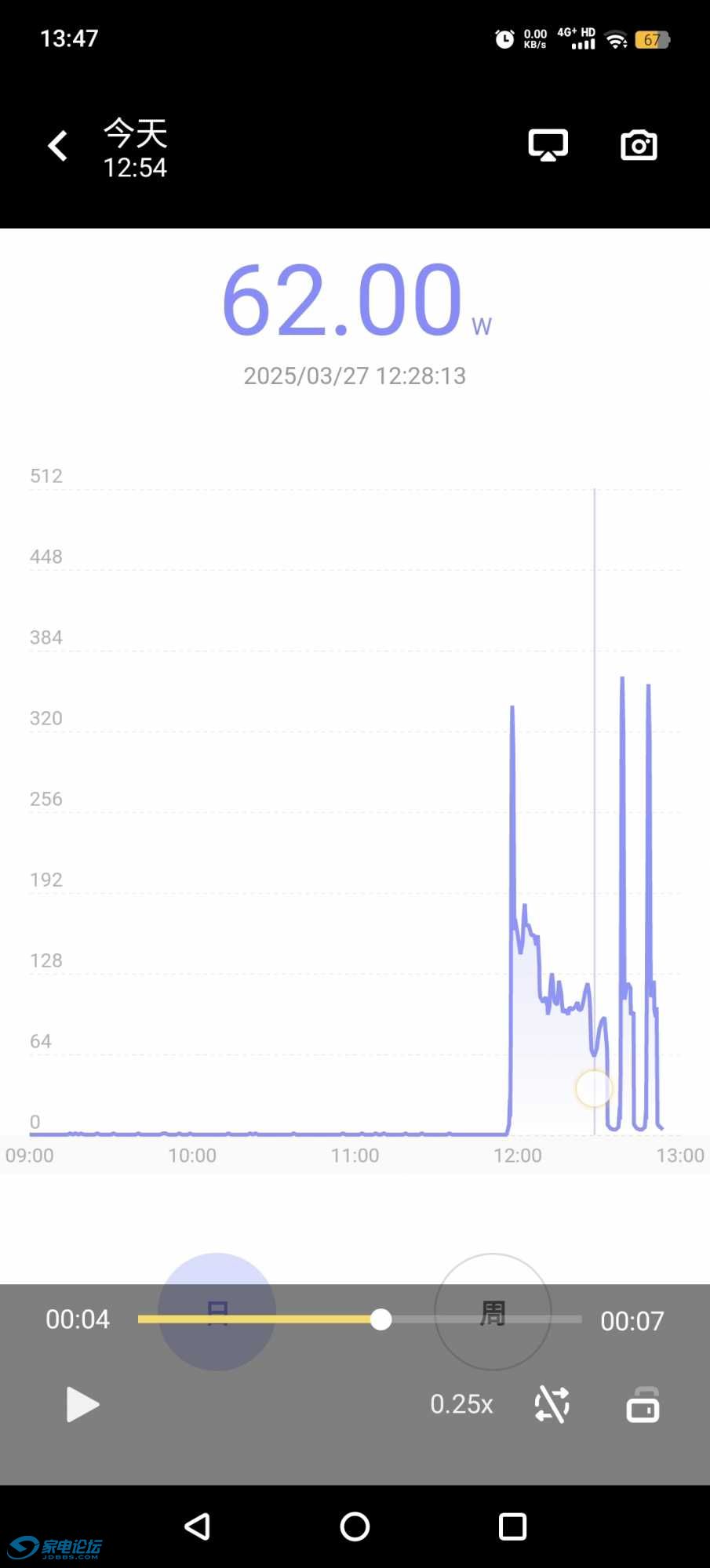
Task: Go back from the video player
Action: [x=58, y=147]
